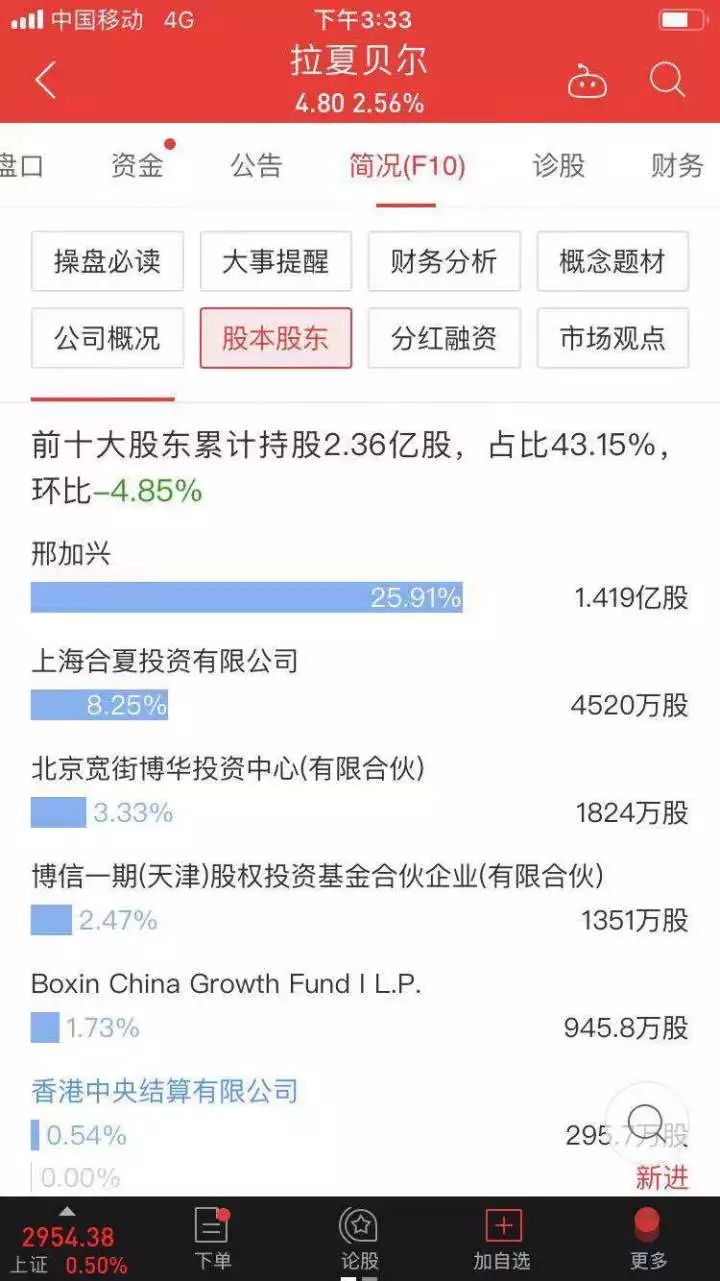
Task: Select the 公告 announcements tab
Action: coord(257,165)
